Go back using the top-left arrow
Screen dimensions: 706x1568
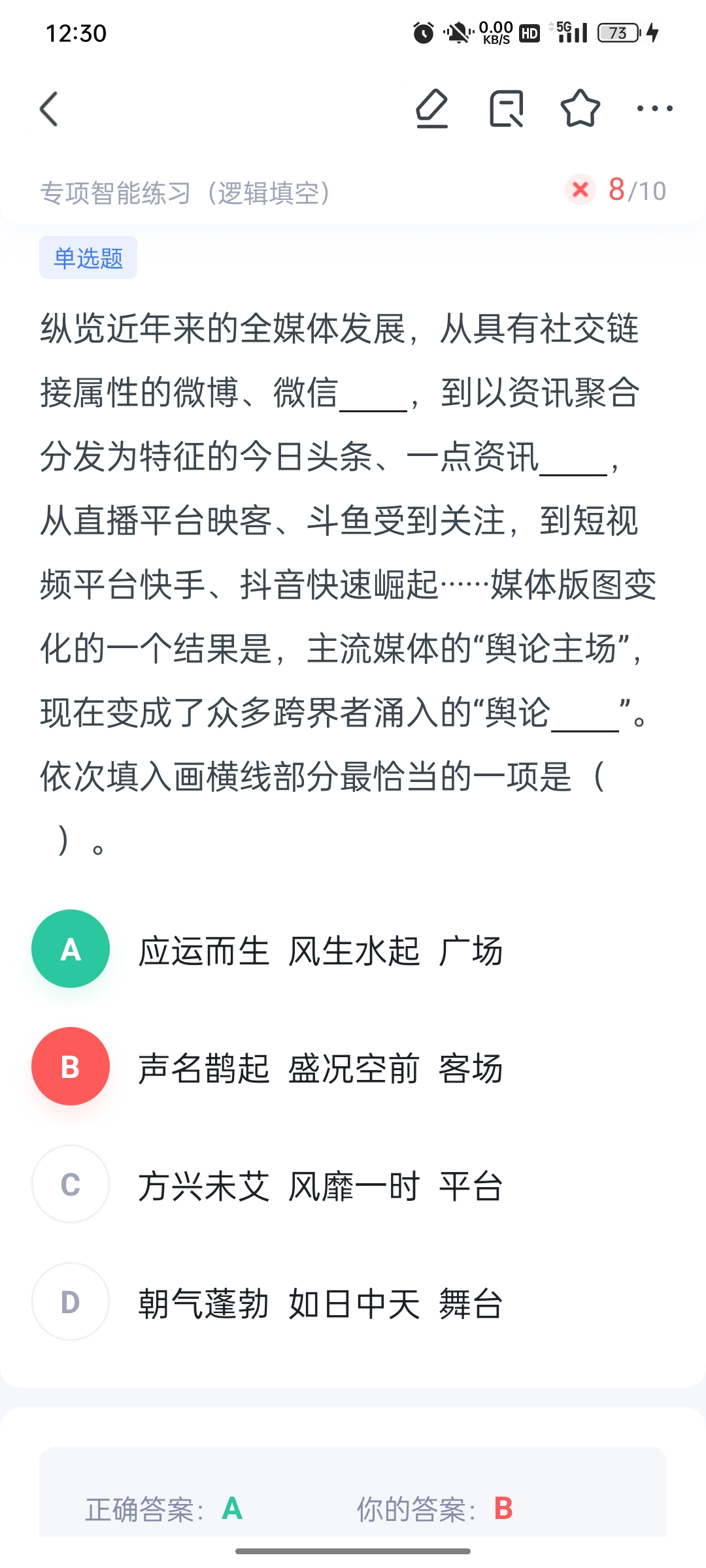49,108
